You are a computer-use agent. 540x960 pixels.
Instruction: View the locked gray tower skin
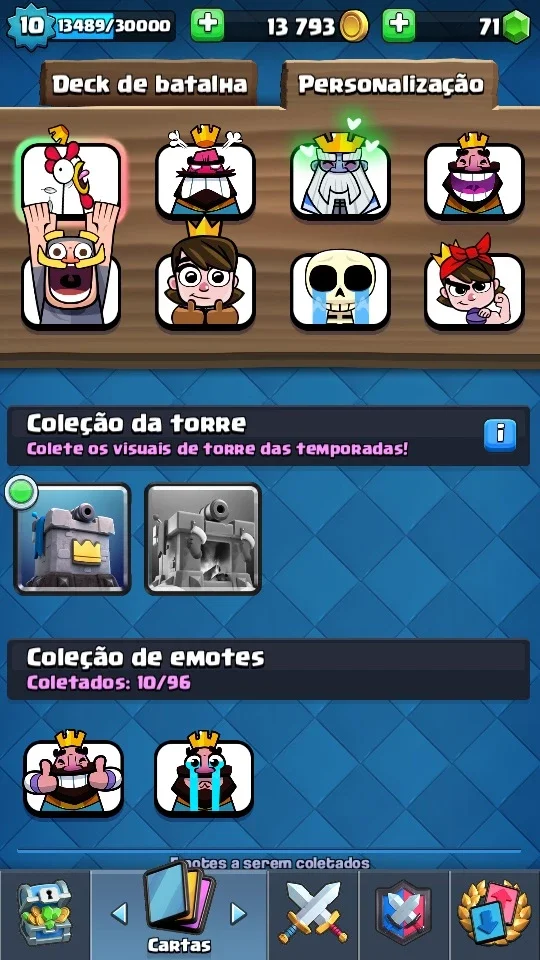coord(203,539)
